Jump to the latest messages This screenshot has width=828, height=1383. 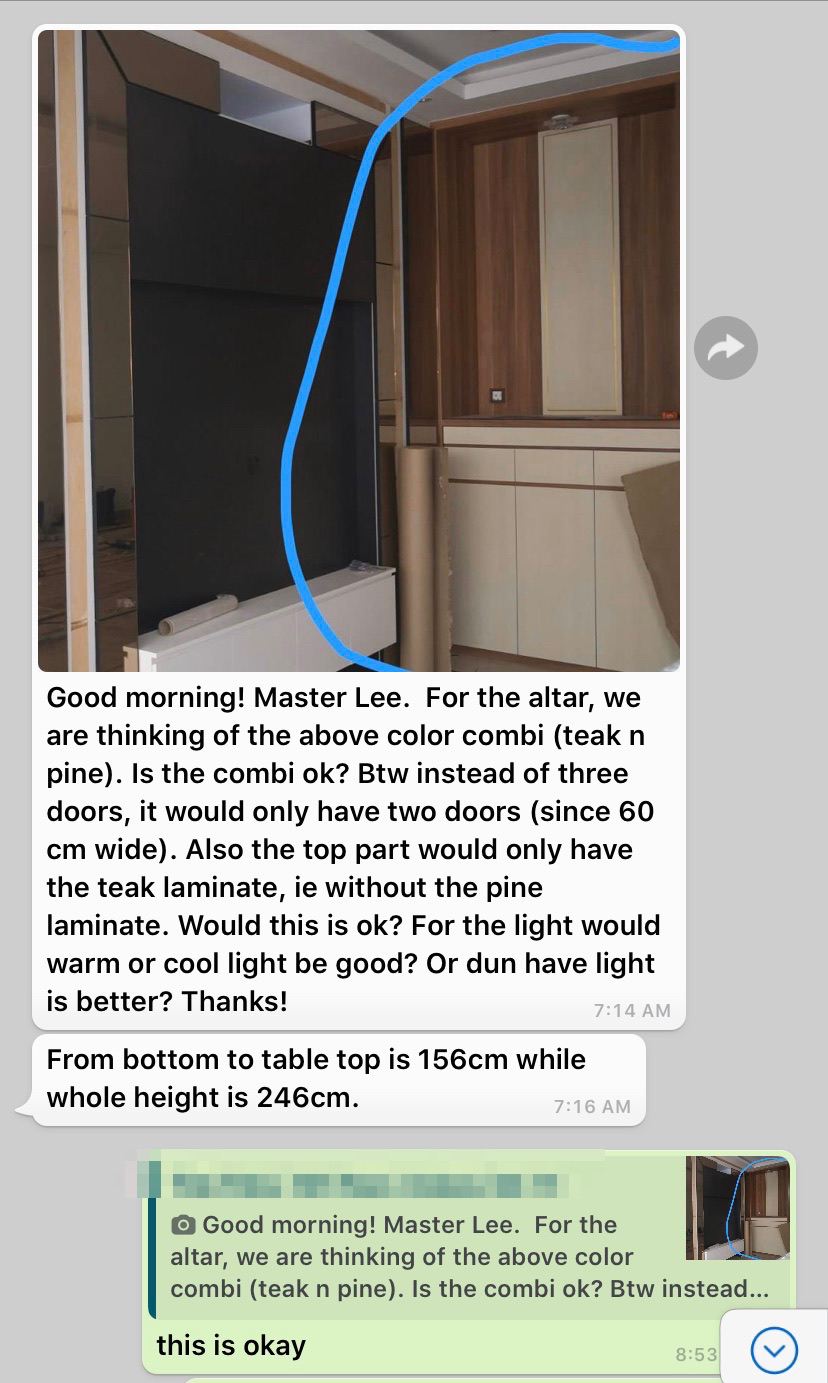click(773, 1351)
